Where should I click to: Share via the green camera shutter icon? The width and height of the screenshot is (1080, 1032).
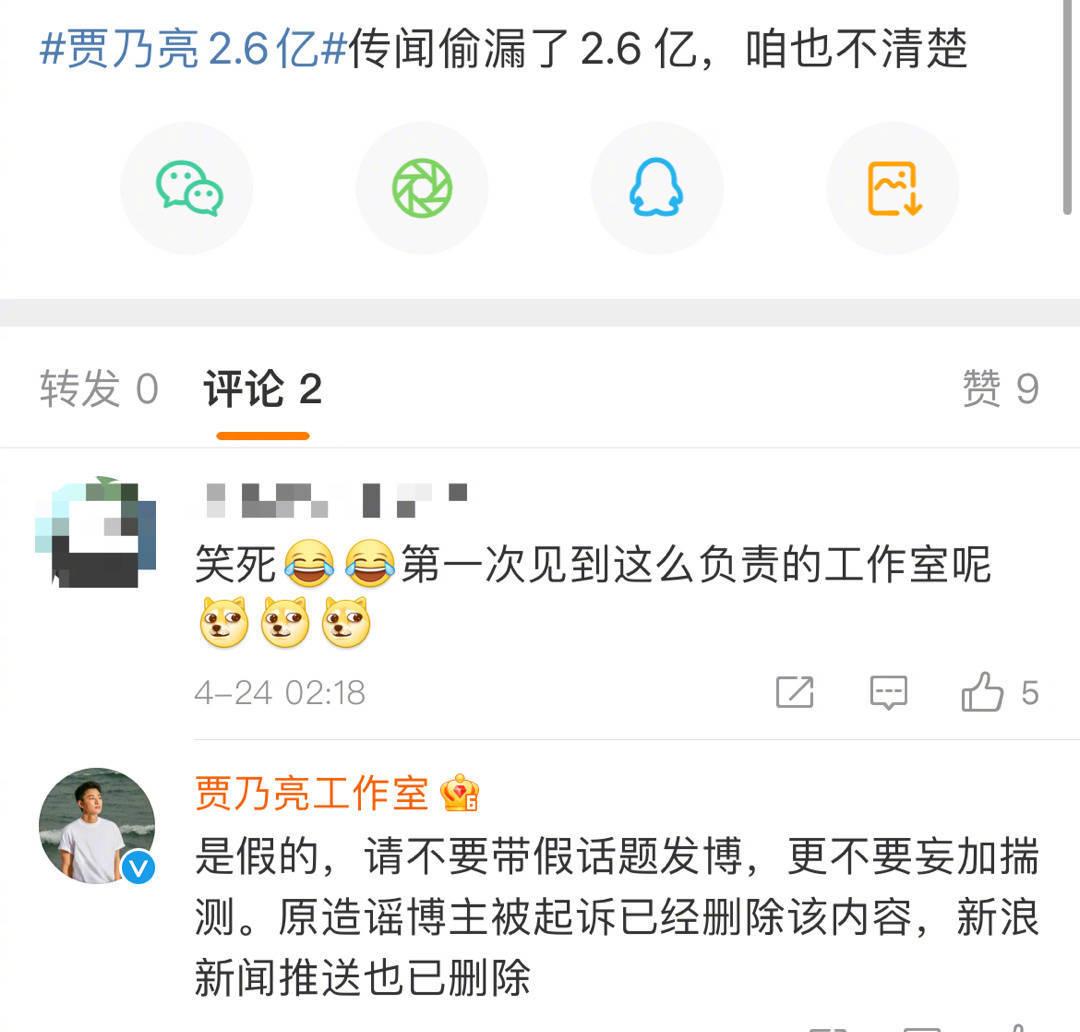[422, 188]
